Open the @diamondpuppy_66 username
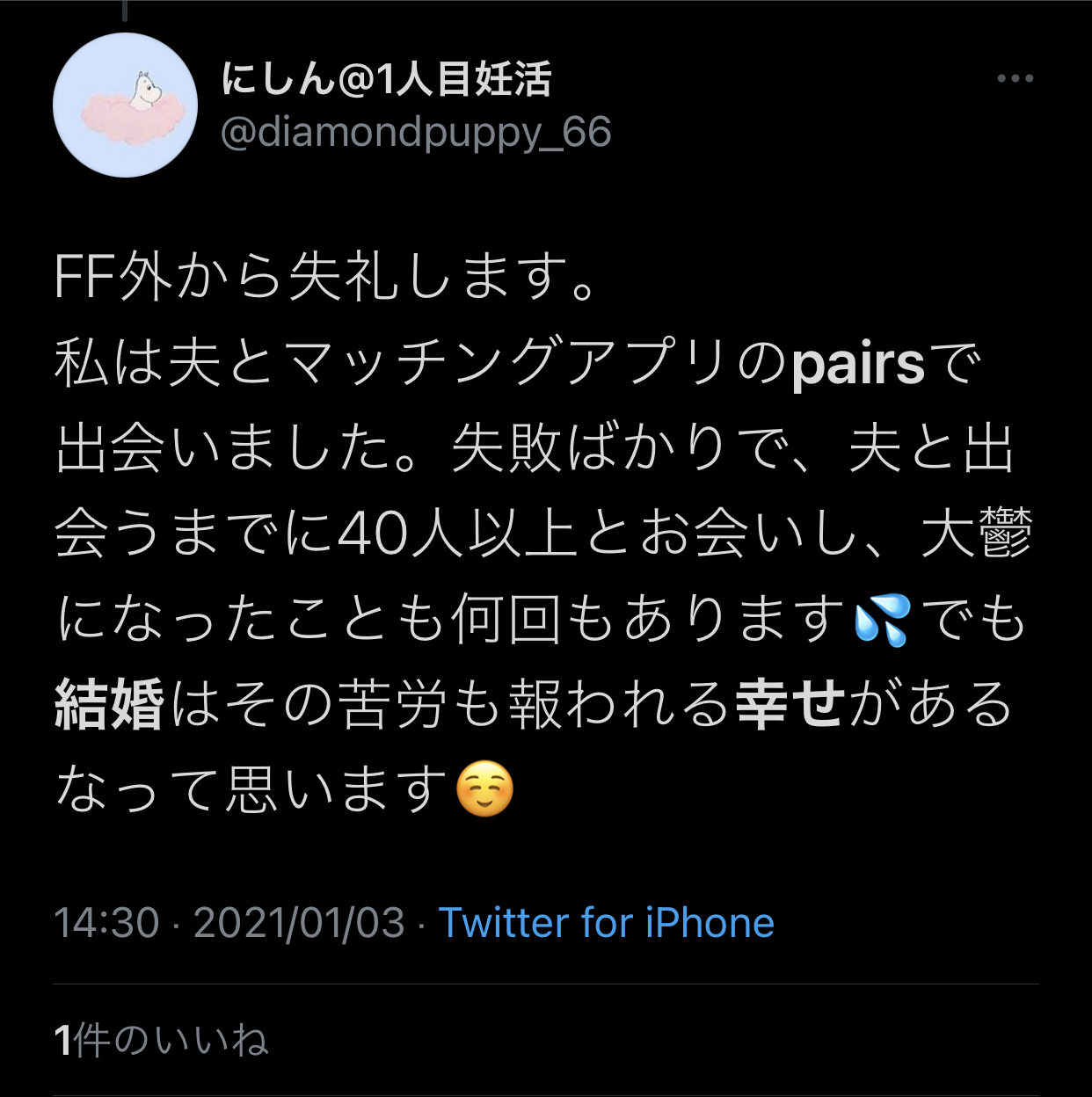1092x1097 pixels. (415, 133)
